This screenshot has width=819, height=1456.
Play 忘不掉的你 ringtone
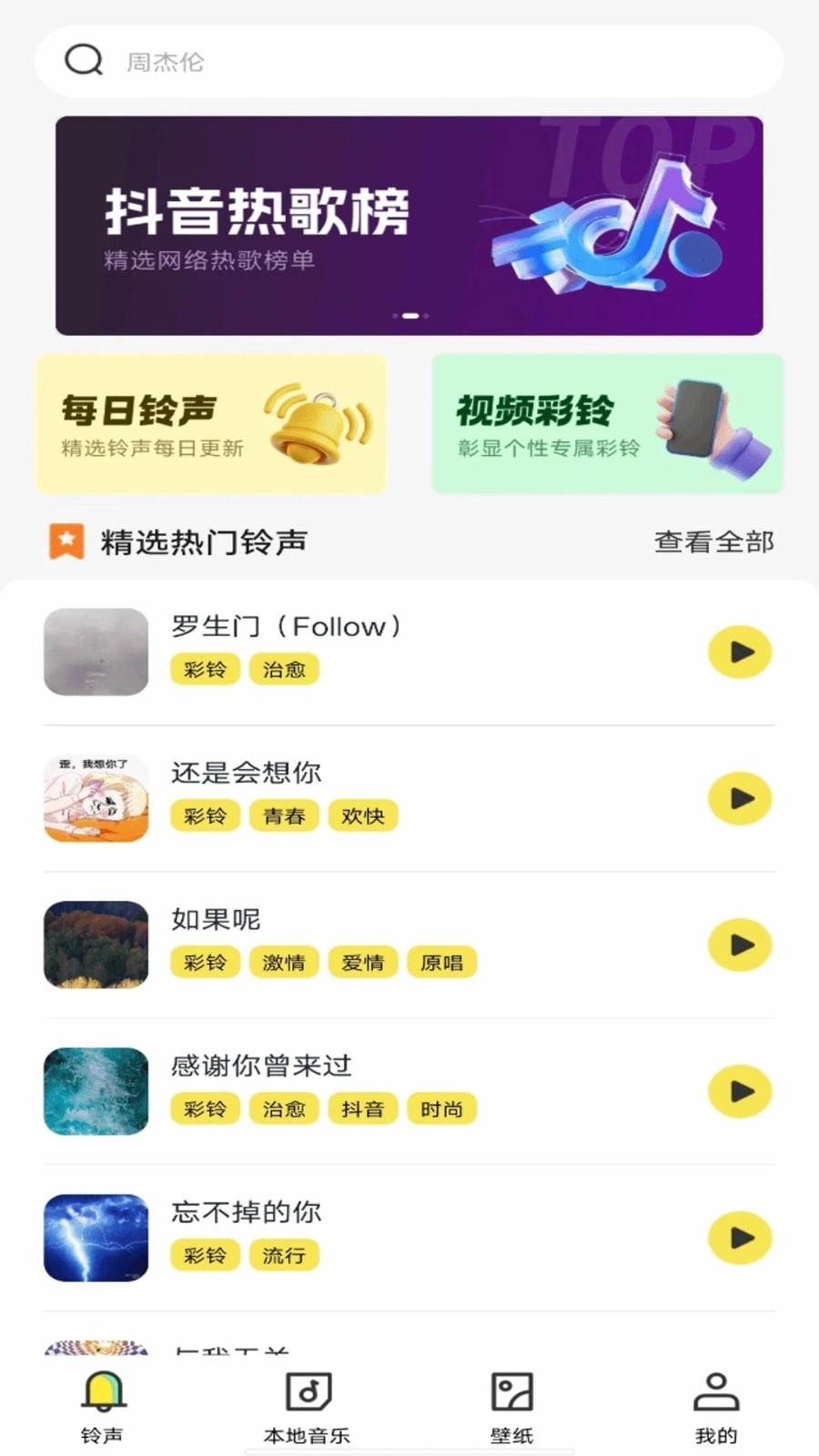tap(739, 1238)
